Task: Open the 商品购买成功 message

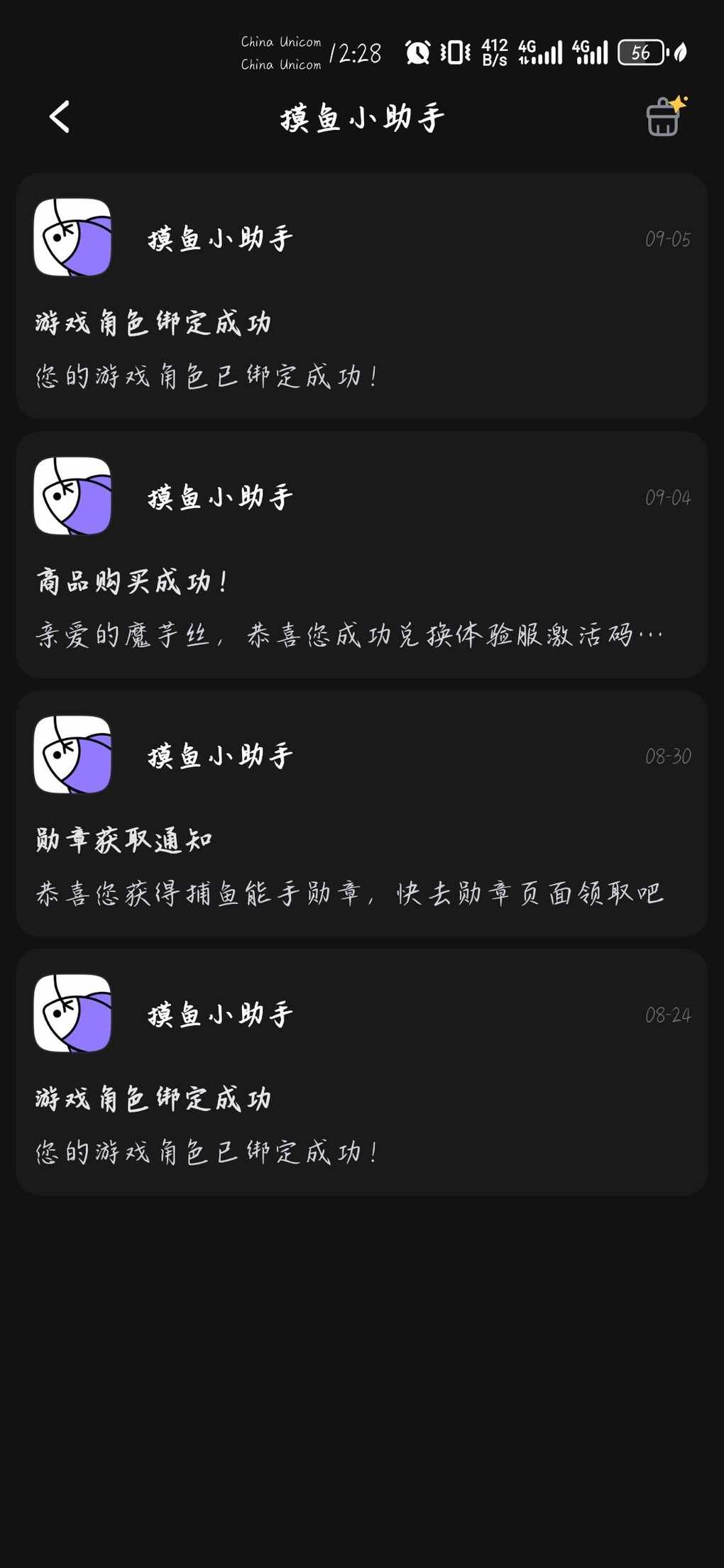Action: tap(362, 555)
